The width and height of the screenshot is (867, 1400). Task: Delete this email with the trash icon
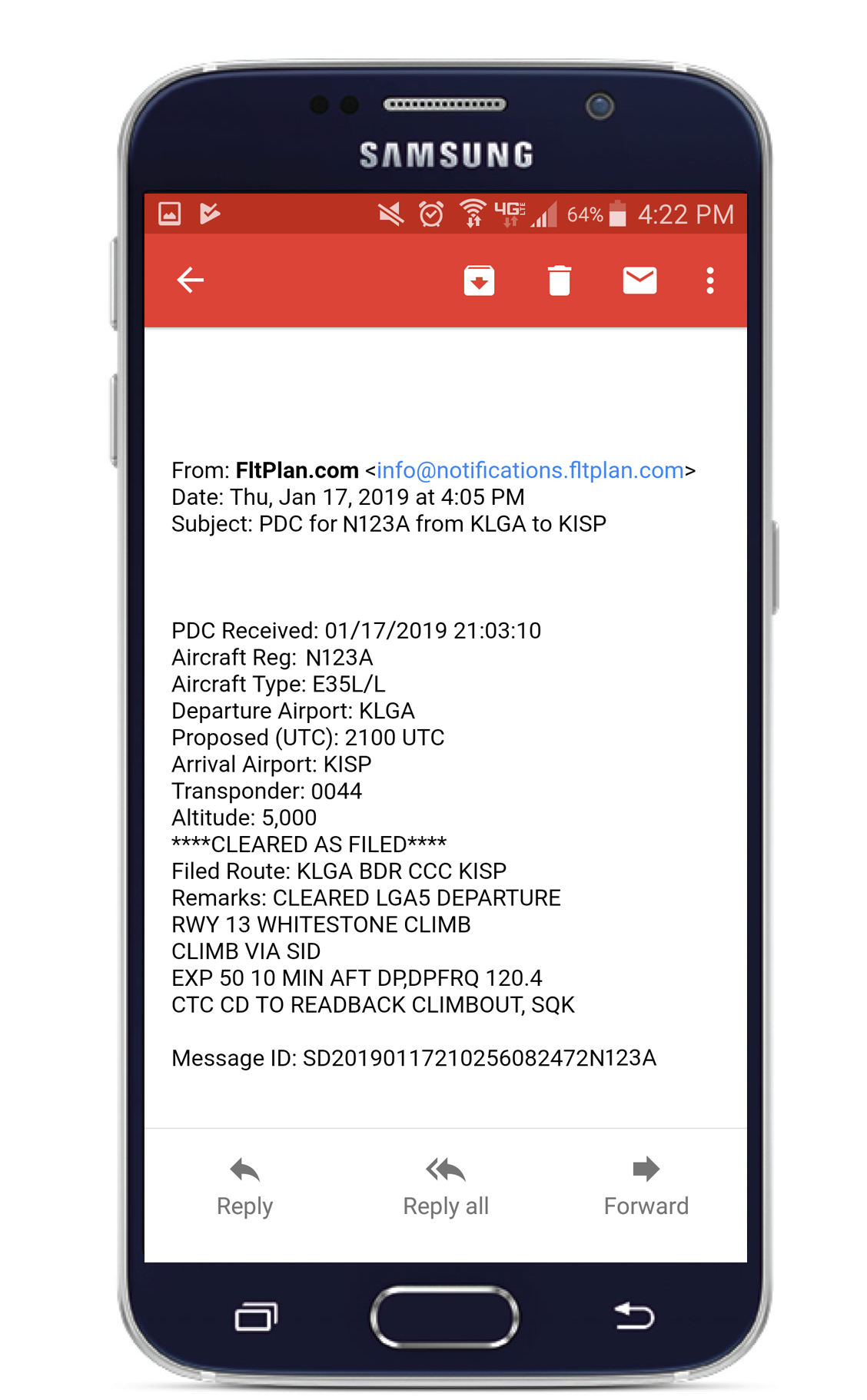[560, 280]
